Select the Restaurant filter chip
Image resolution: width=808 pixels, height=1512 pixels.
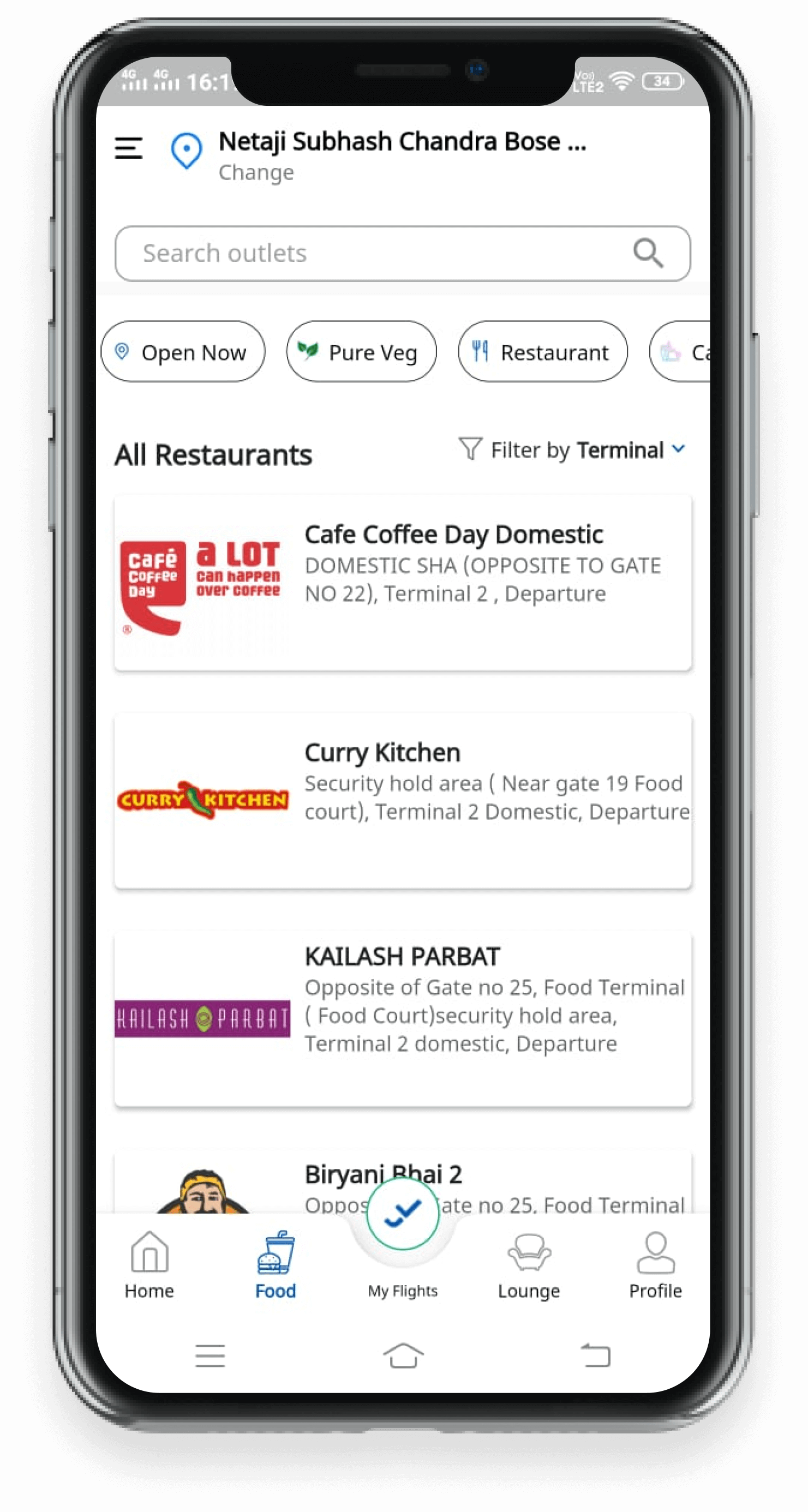[543, 352]
